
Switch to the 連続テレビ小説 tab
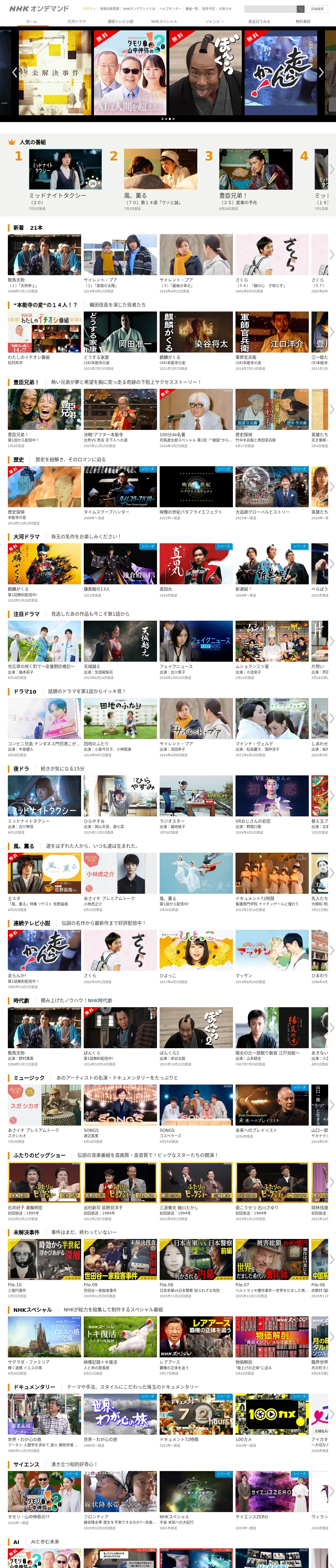(120, 21)
